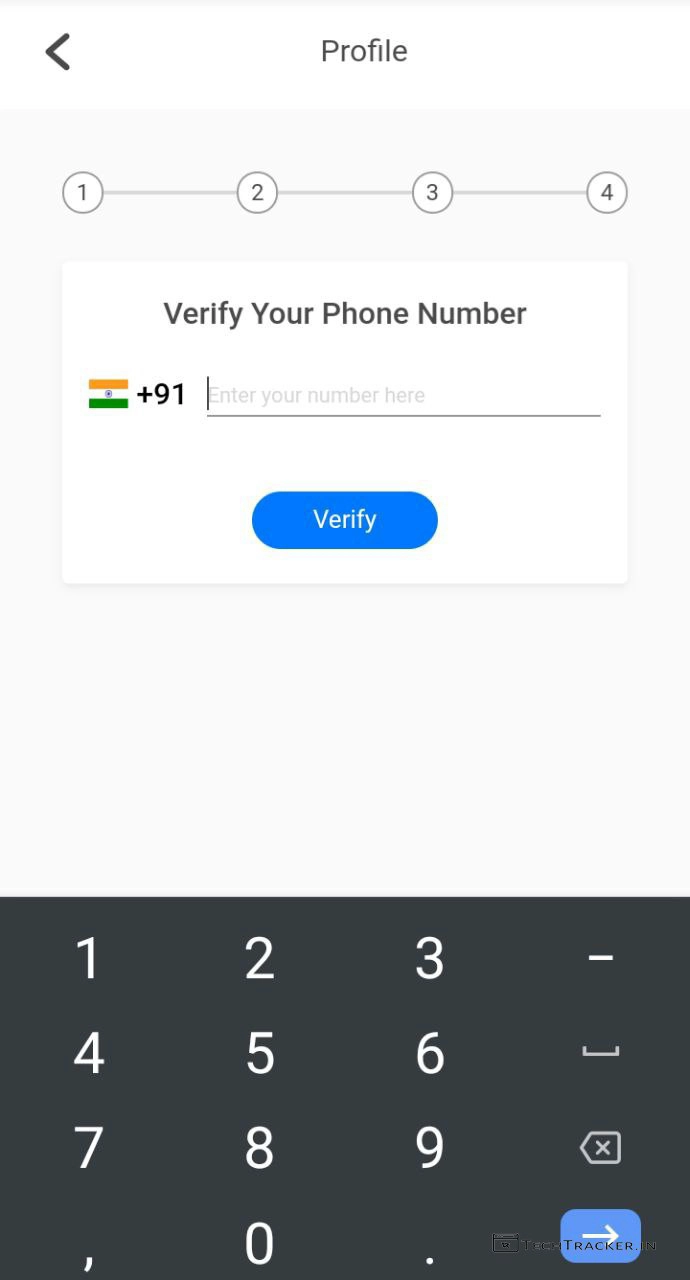Go back from the Profile screen
This screenshot has width=690, height=1280.
coord(58,51)
